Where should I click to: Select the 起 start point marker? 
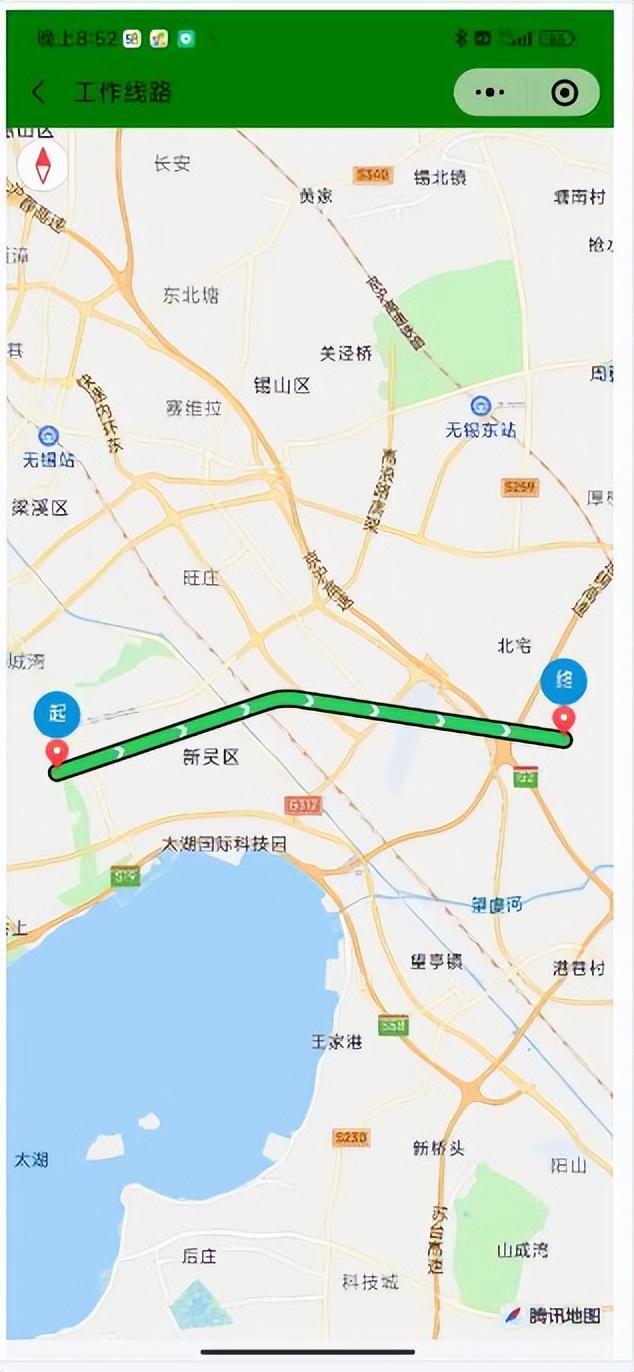pyautogui.click(x=57, y=715)
